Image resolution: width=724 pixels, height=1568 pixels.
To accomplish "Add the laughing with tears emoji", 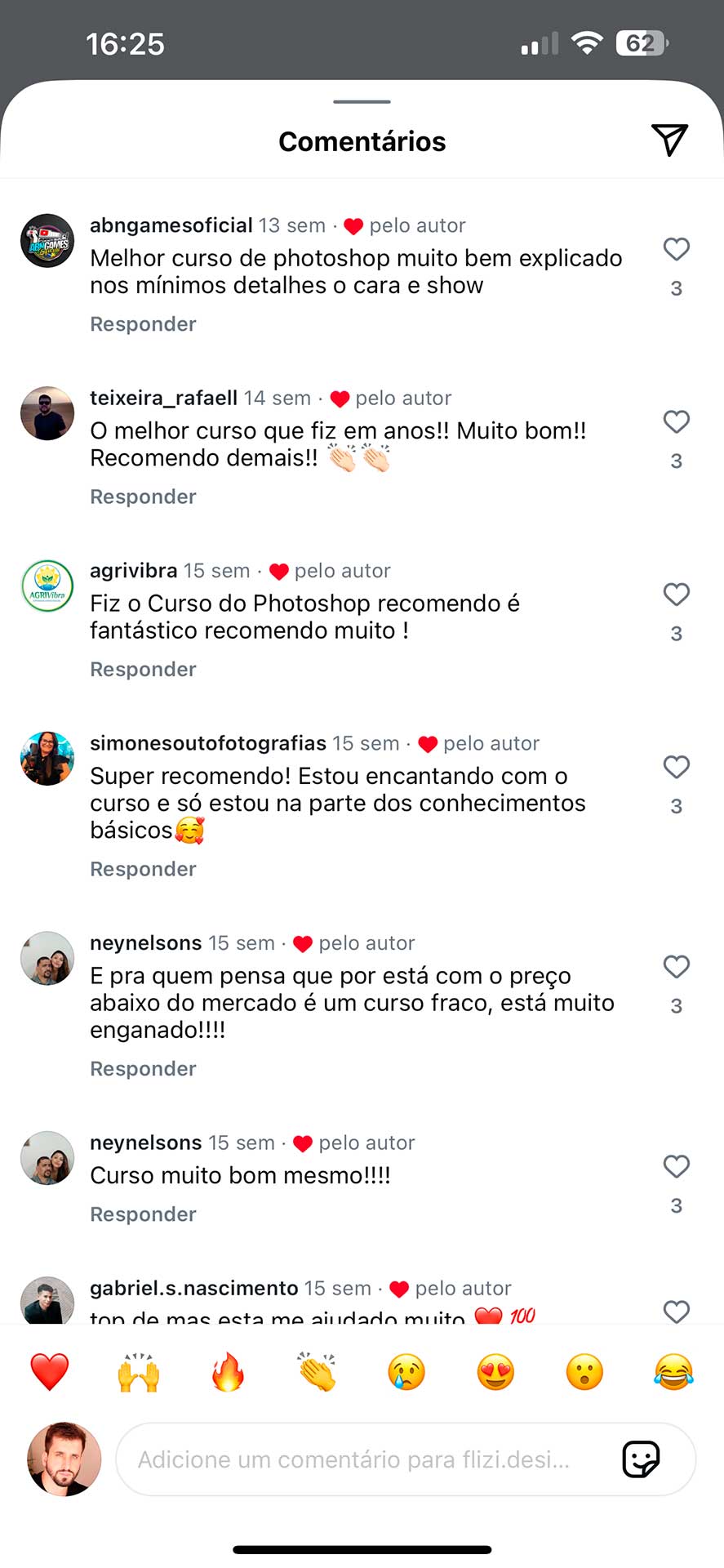I will click(673, 1372).
